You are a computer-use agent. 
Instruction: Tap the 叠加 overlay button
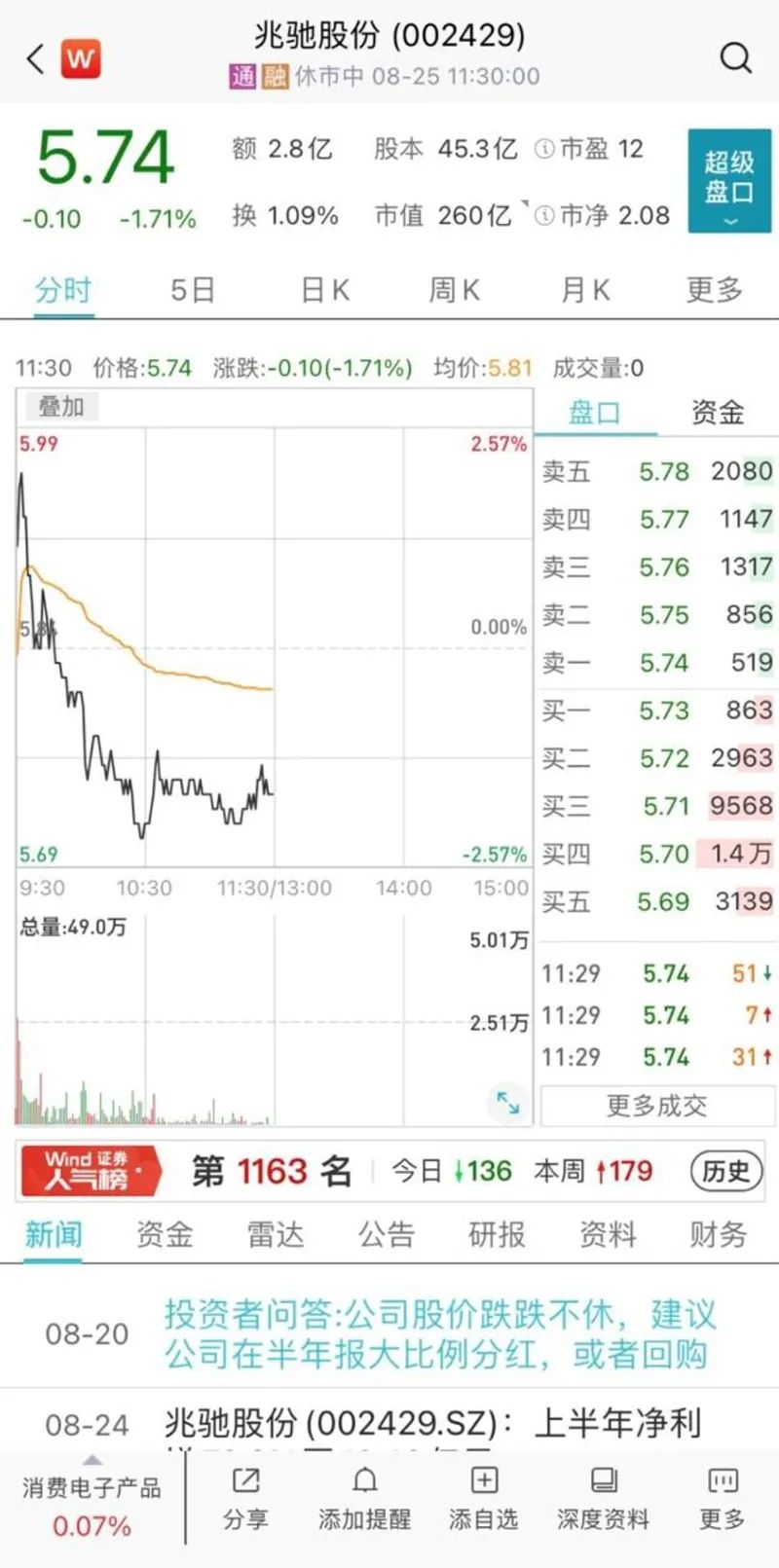60,406
